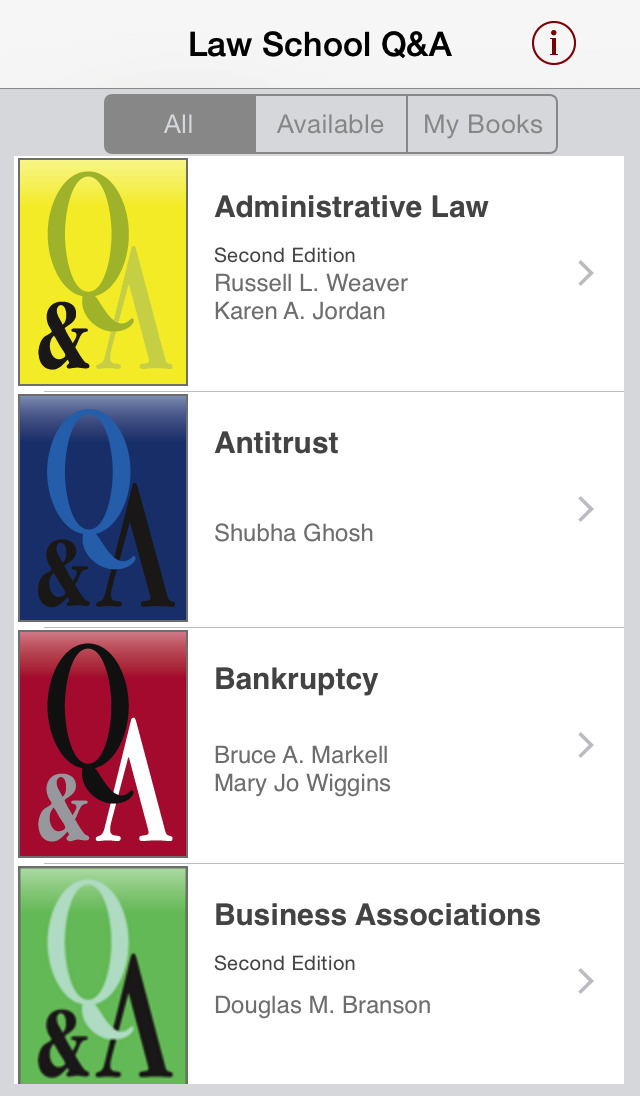
Task: Switch to the Available segment
Action: click(x=331, y=124)
